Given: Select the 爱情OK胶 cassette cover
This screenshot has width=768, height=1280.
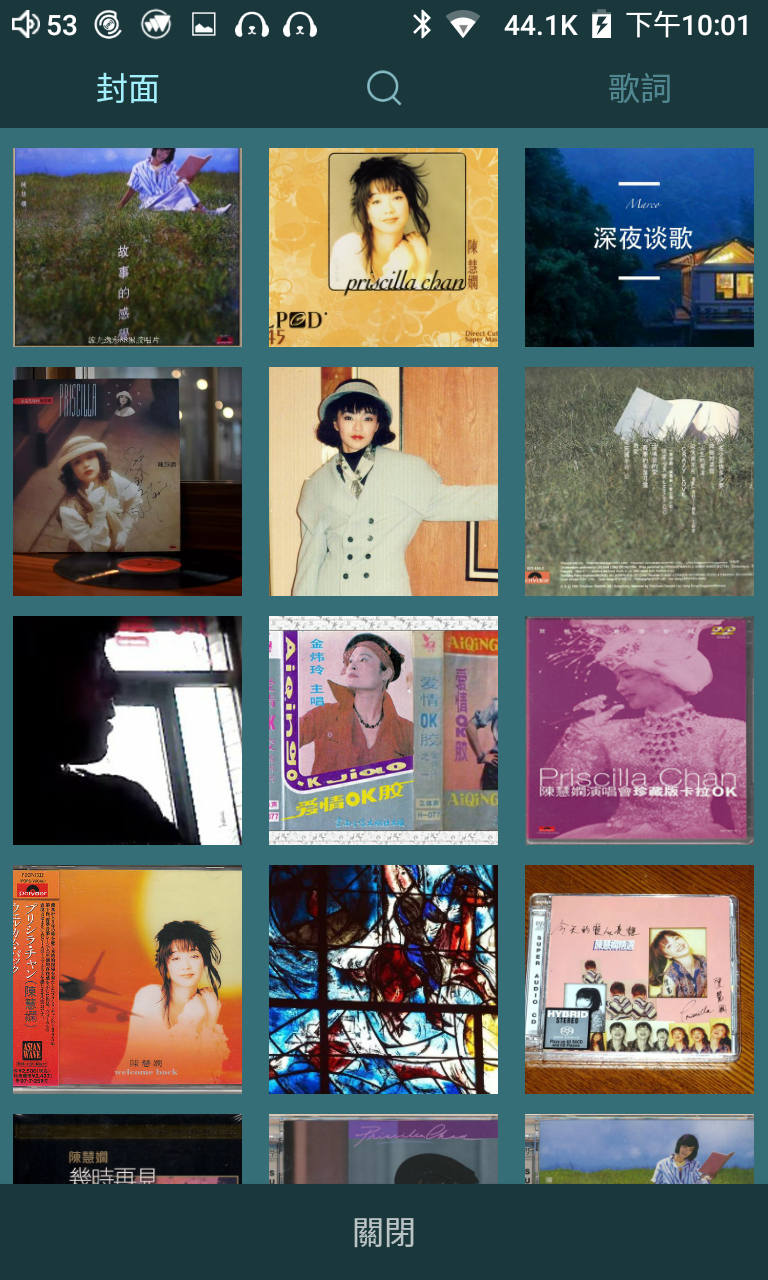Looking at the screenshot, I should point(383,730).
